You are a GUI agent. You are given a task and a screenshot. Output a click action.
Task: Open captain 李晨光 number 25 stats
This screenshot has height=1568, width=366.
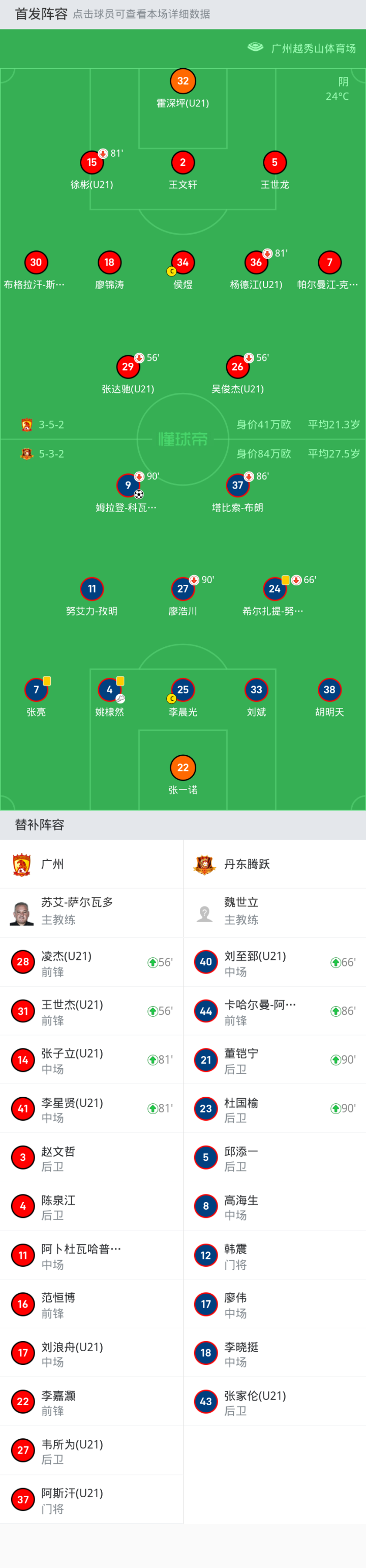(x=183, y=690)
